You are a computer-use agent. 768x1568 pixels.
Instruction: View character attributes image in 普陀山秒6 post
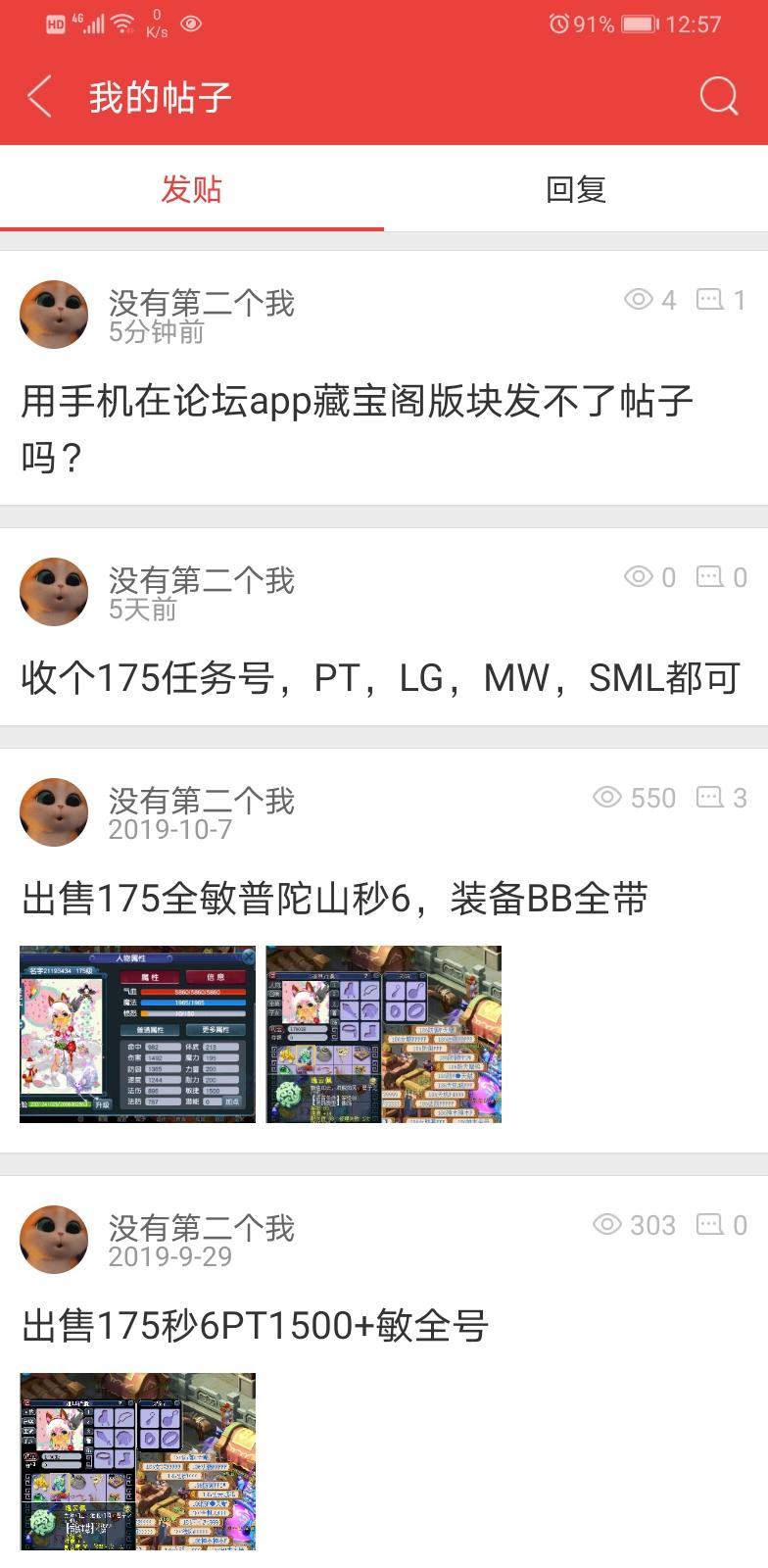point(137,1034)
